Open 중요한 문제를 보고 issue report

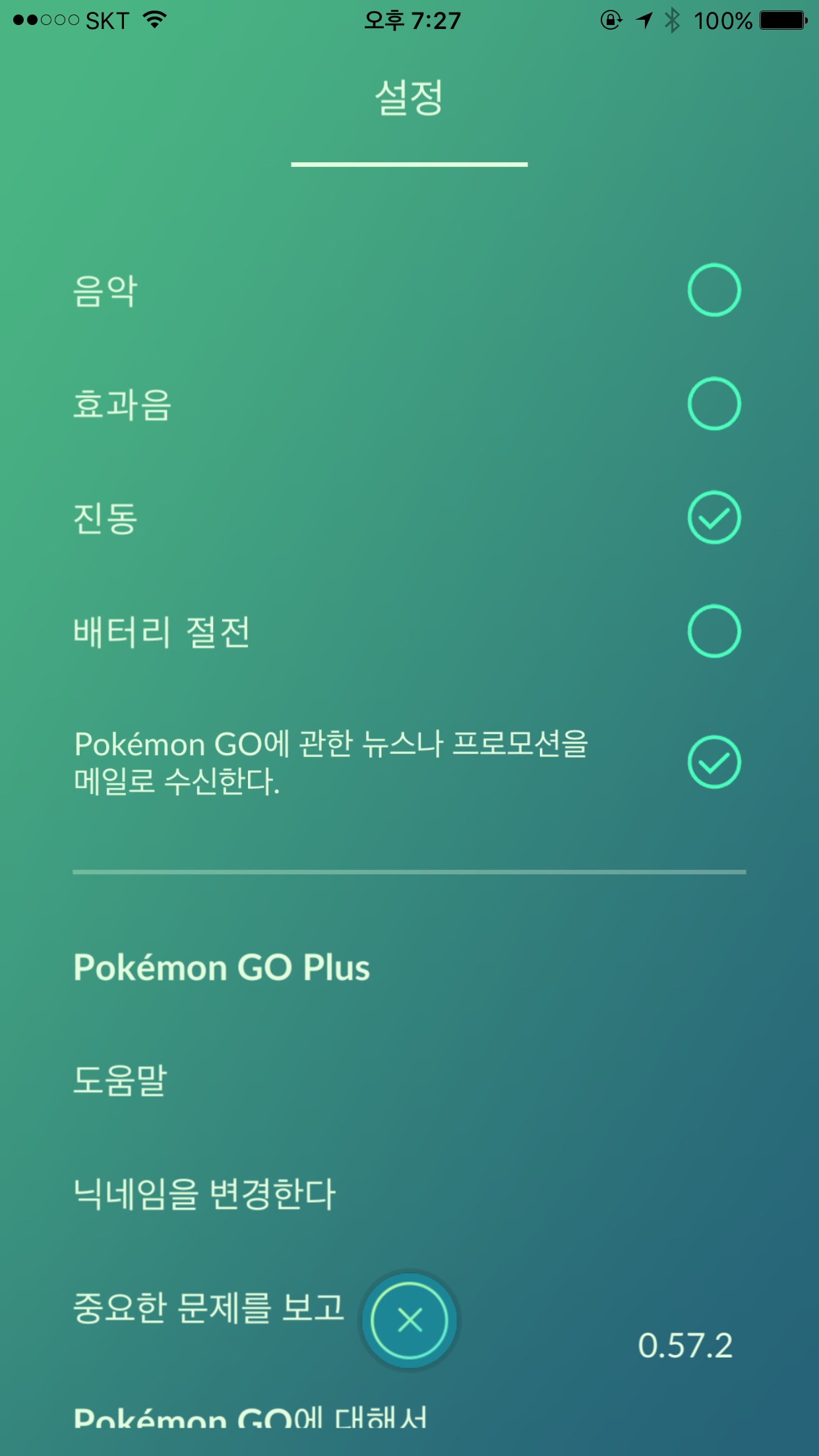pyautogui.click(x=208, y=1308)
